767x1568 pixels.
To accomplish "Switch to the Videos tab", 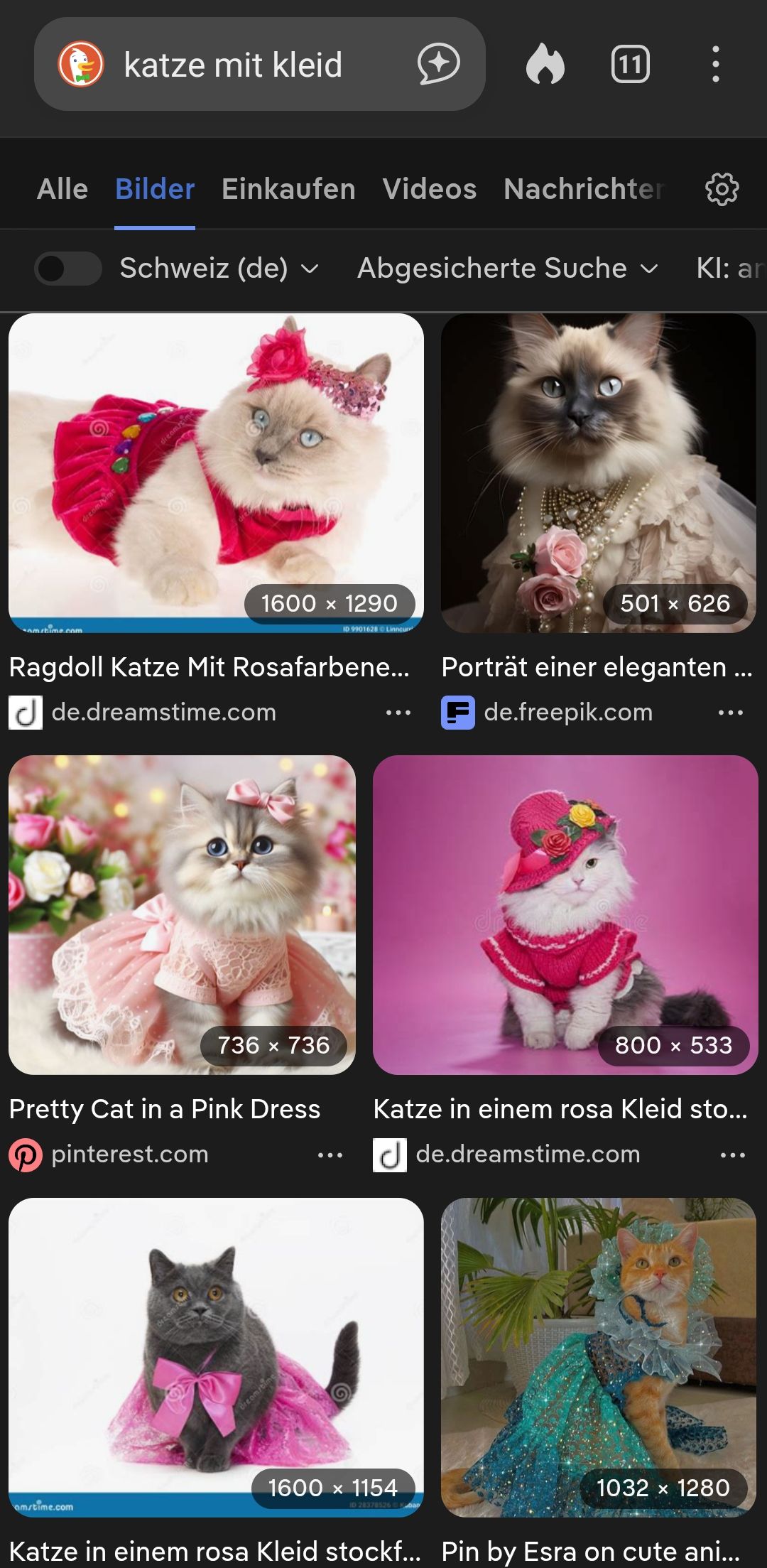I will click(x=429, y=189).
